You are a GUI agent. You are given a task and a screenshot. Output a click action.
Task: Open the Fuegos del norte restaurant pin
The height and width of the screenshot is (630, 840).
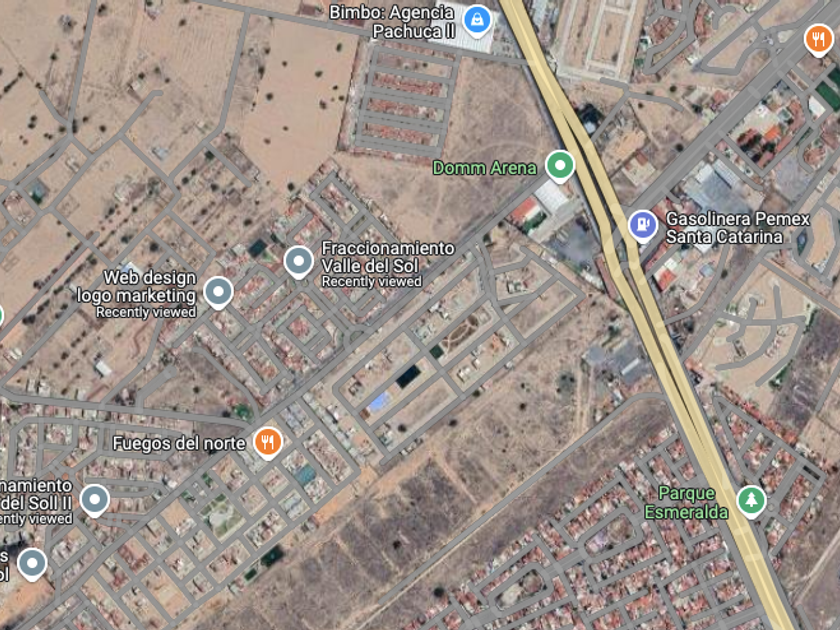tap(268, 443)
